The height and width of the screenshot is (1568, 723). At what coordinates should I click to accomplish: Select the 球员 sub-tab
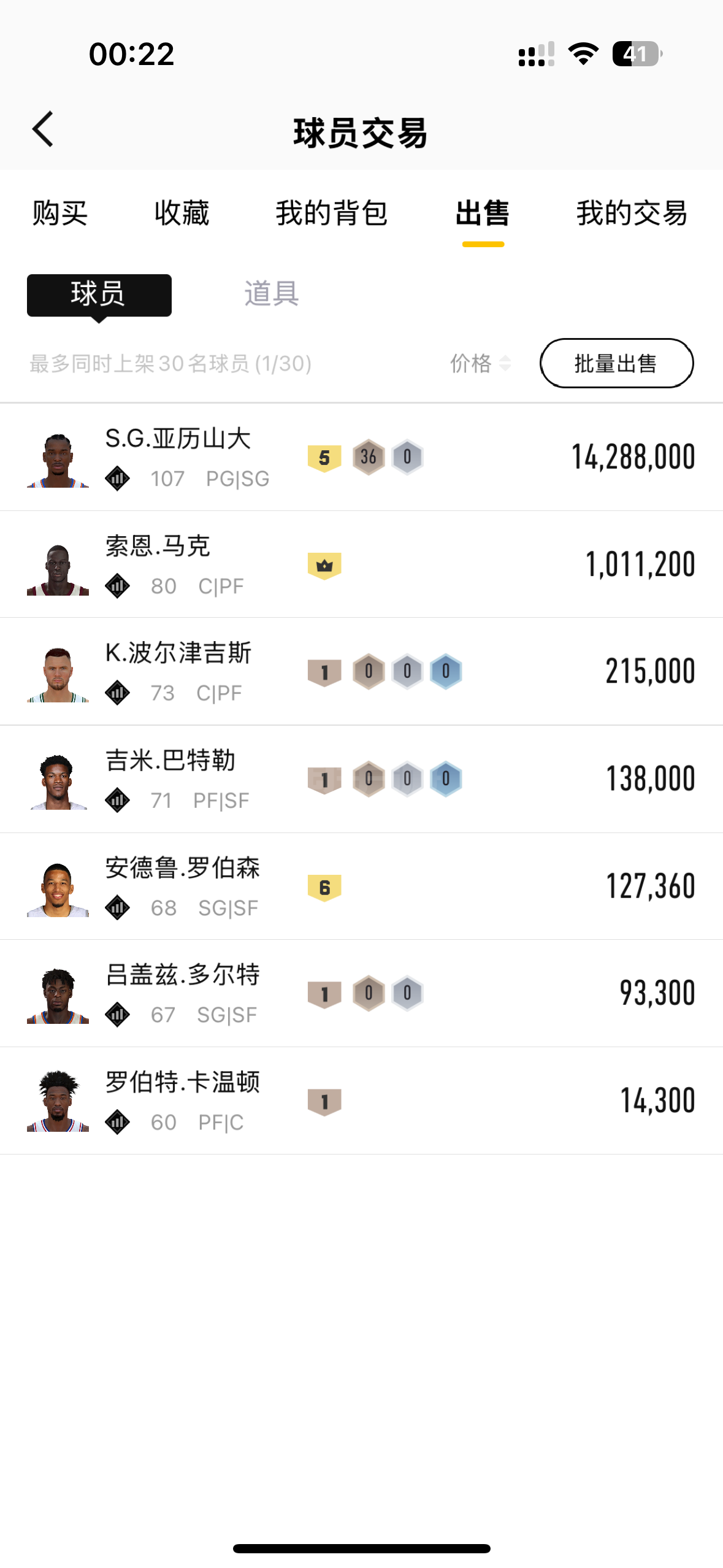click(99, 294)
